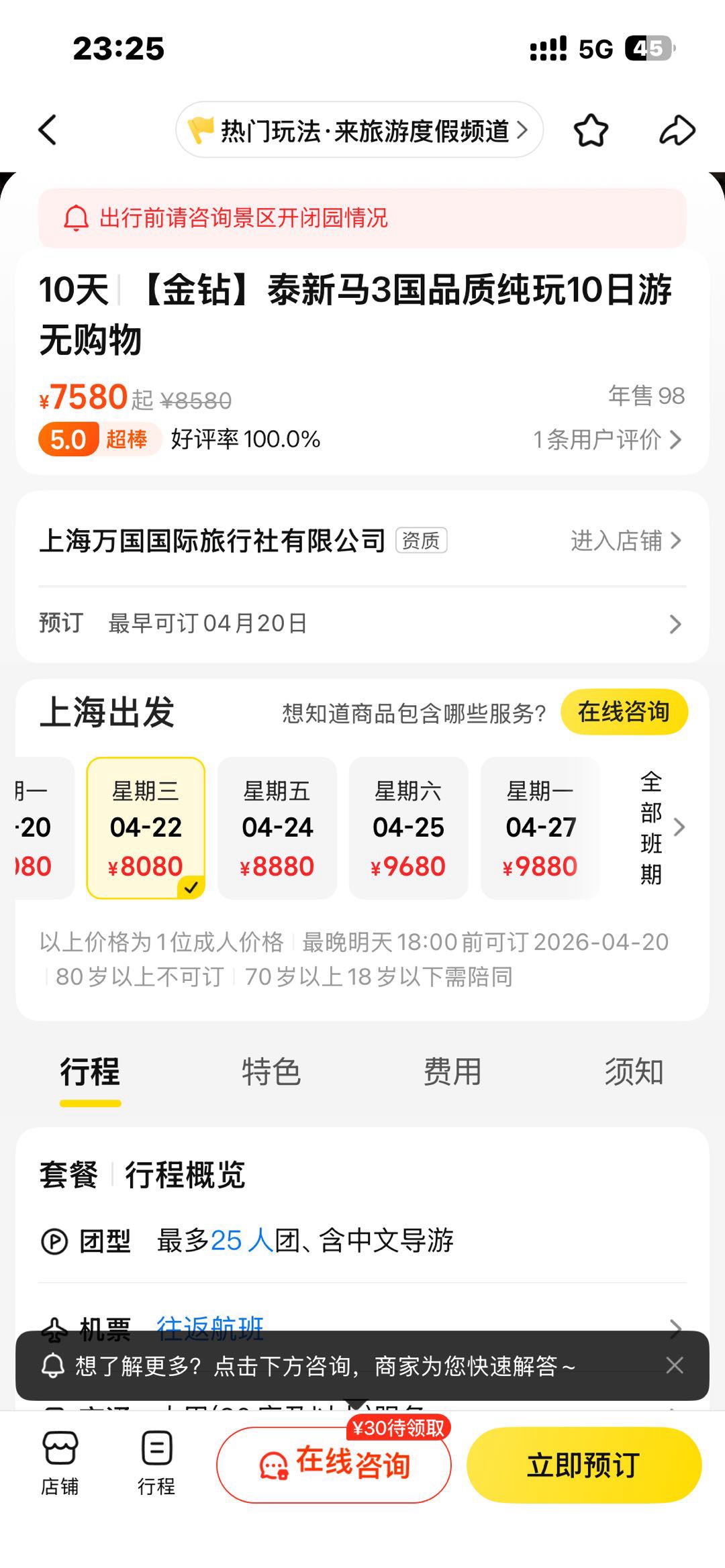Share this tour package
Viewport: 725px width, 1568px height.
click(677, 129)
